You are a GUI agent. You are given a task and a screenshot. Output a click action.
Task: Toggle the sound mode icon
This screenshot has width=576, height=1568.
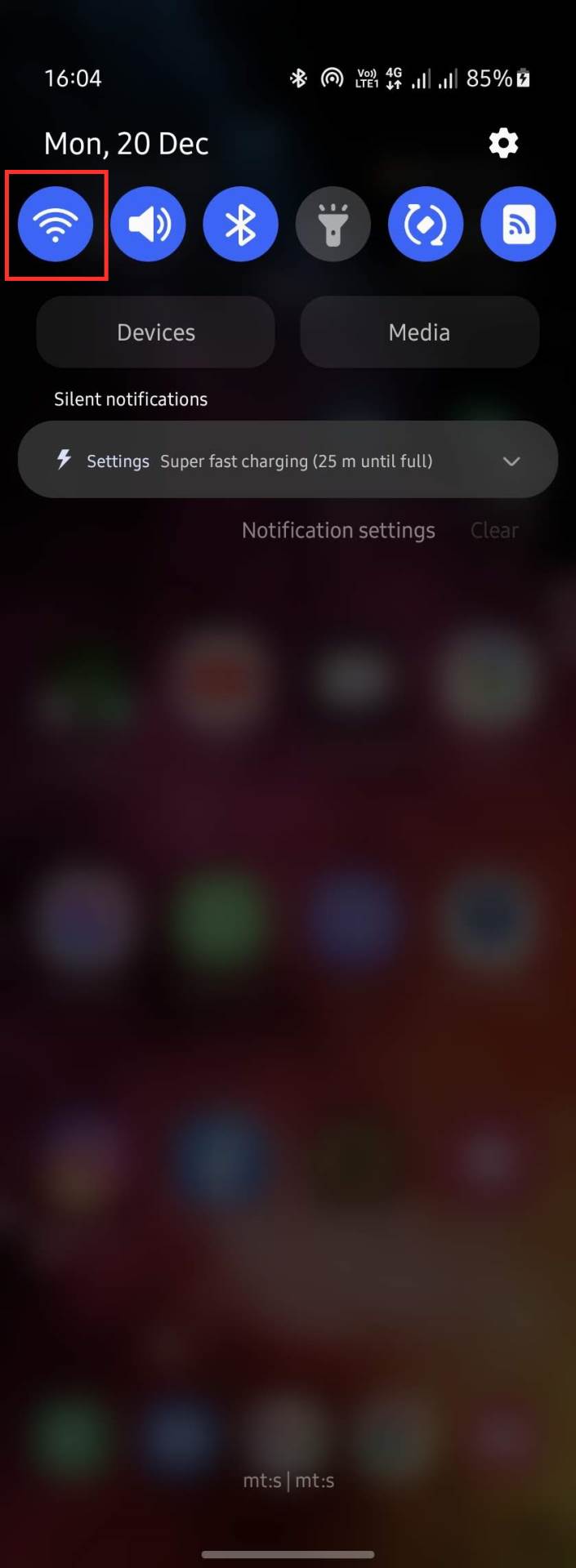(148, 225)
